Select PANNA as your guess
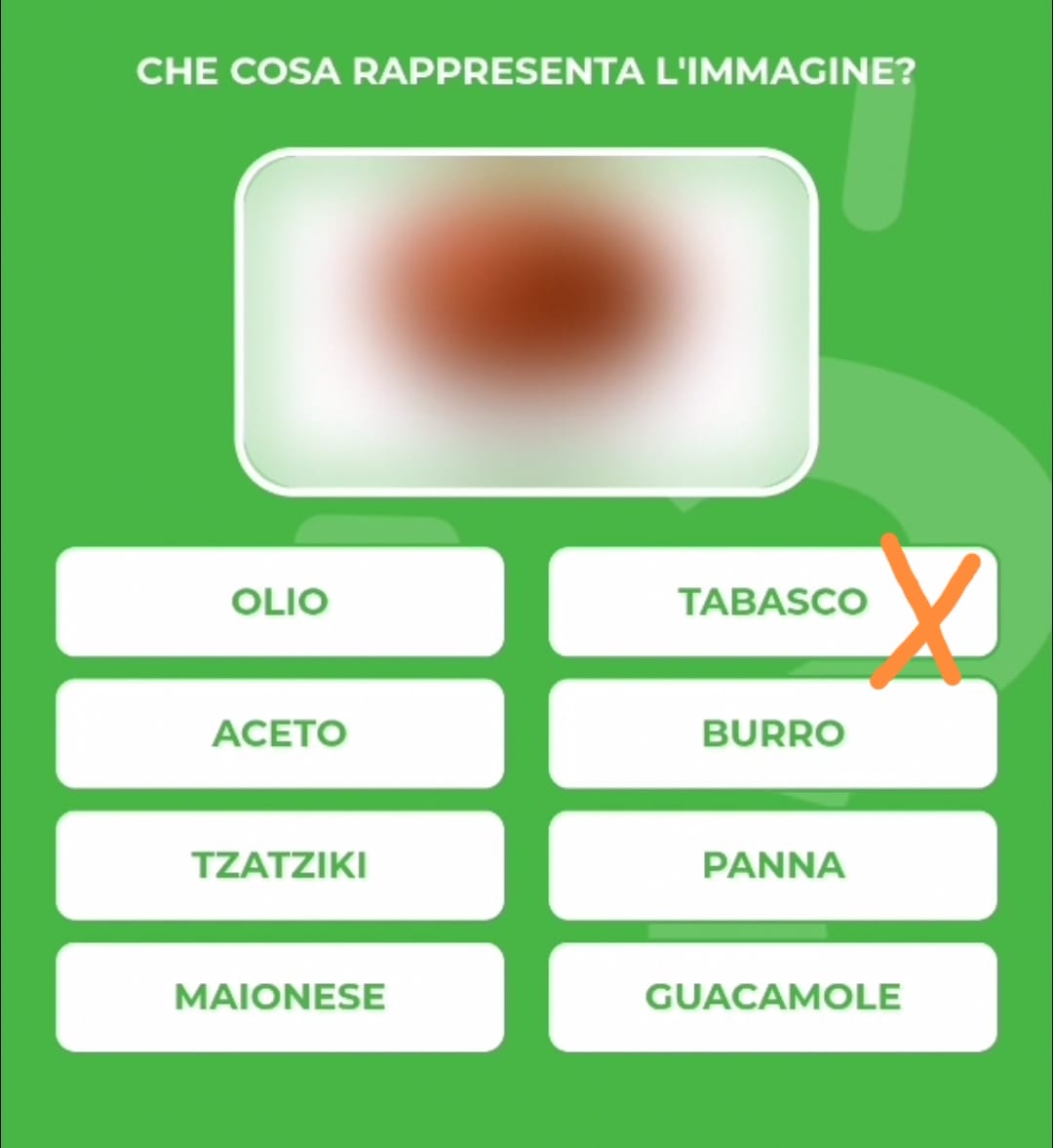Image resolution: width=1053 pixels, height=1148 pixels. click(772, 865)
